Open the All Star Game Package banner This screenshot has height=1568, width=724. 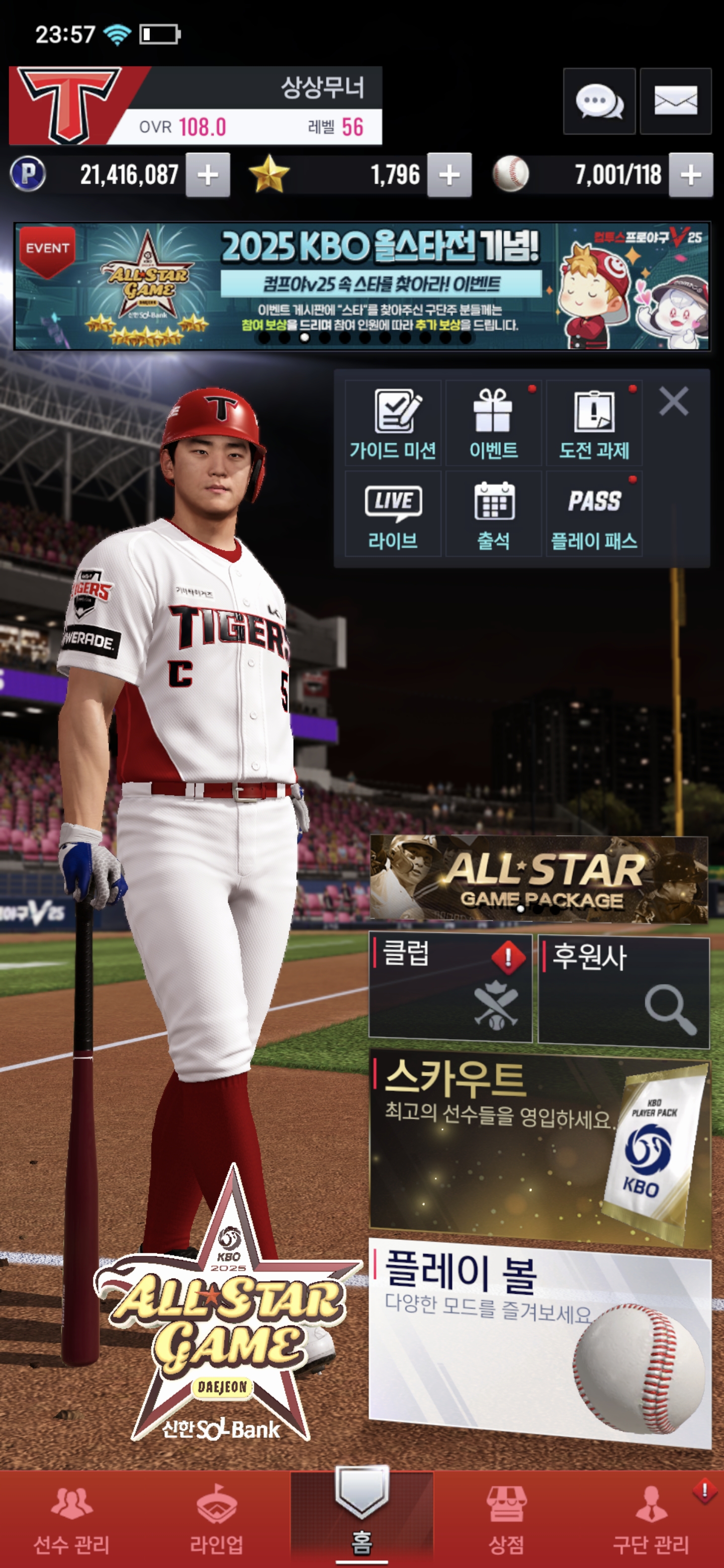(539, 878)
